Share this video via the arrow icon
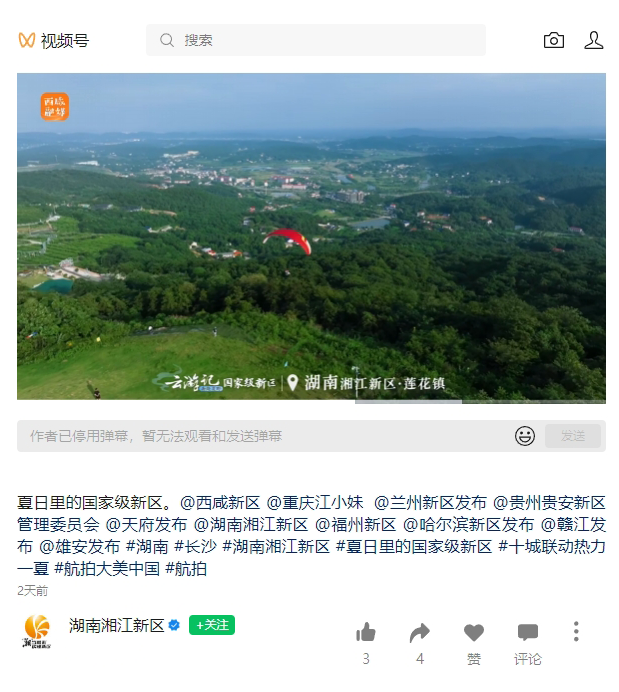Image resolution: width=619 pixels, height=692 pixels. point(420,632)
